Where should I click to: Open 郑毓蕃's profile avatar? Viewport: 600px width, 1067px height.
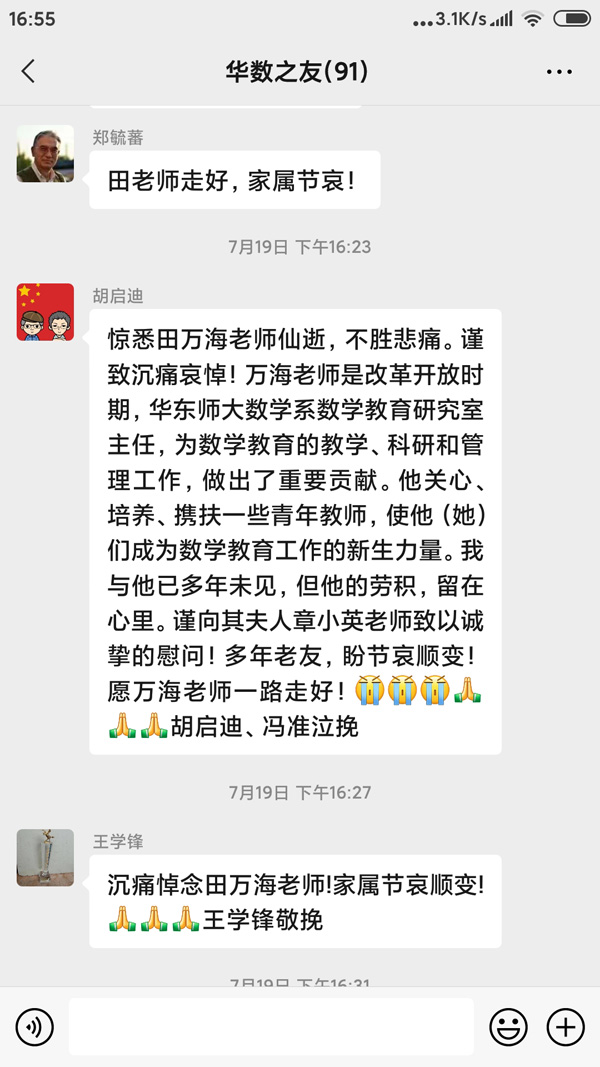(x=45, y=154)
